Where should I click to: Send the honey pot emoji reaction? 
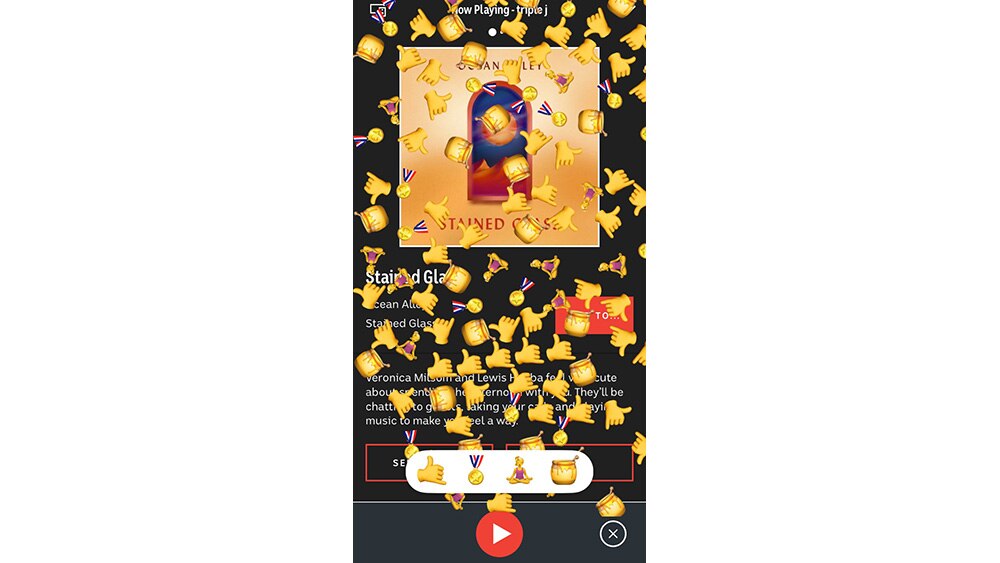coord(565,470)
